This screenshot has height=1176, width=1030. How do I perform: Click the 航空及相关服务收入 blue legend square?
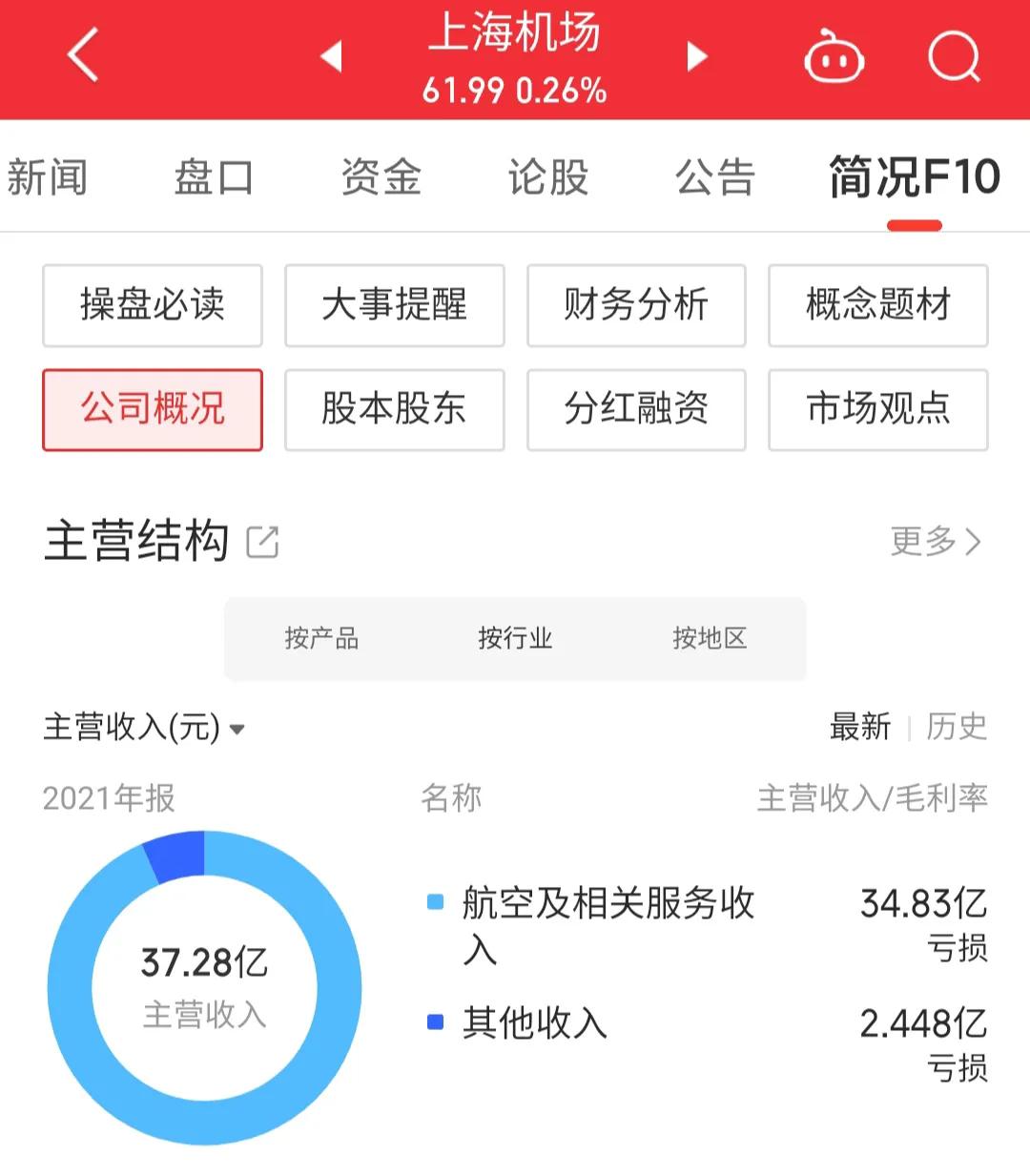(437, 900)
